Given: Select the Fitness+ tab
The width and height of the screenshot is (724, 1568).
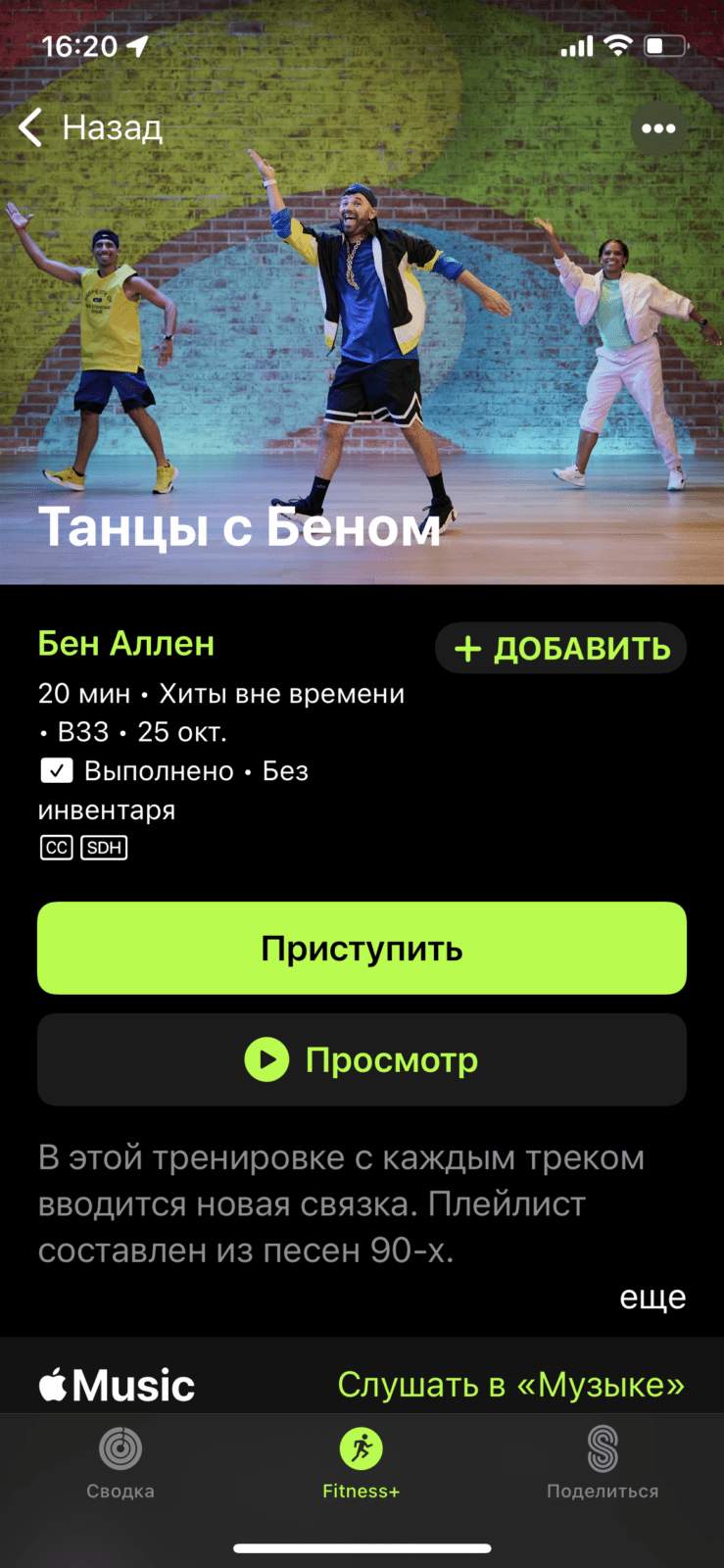Looking at the screenshot, I should 362,1464.
